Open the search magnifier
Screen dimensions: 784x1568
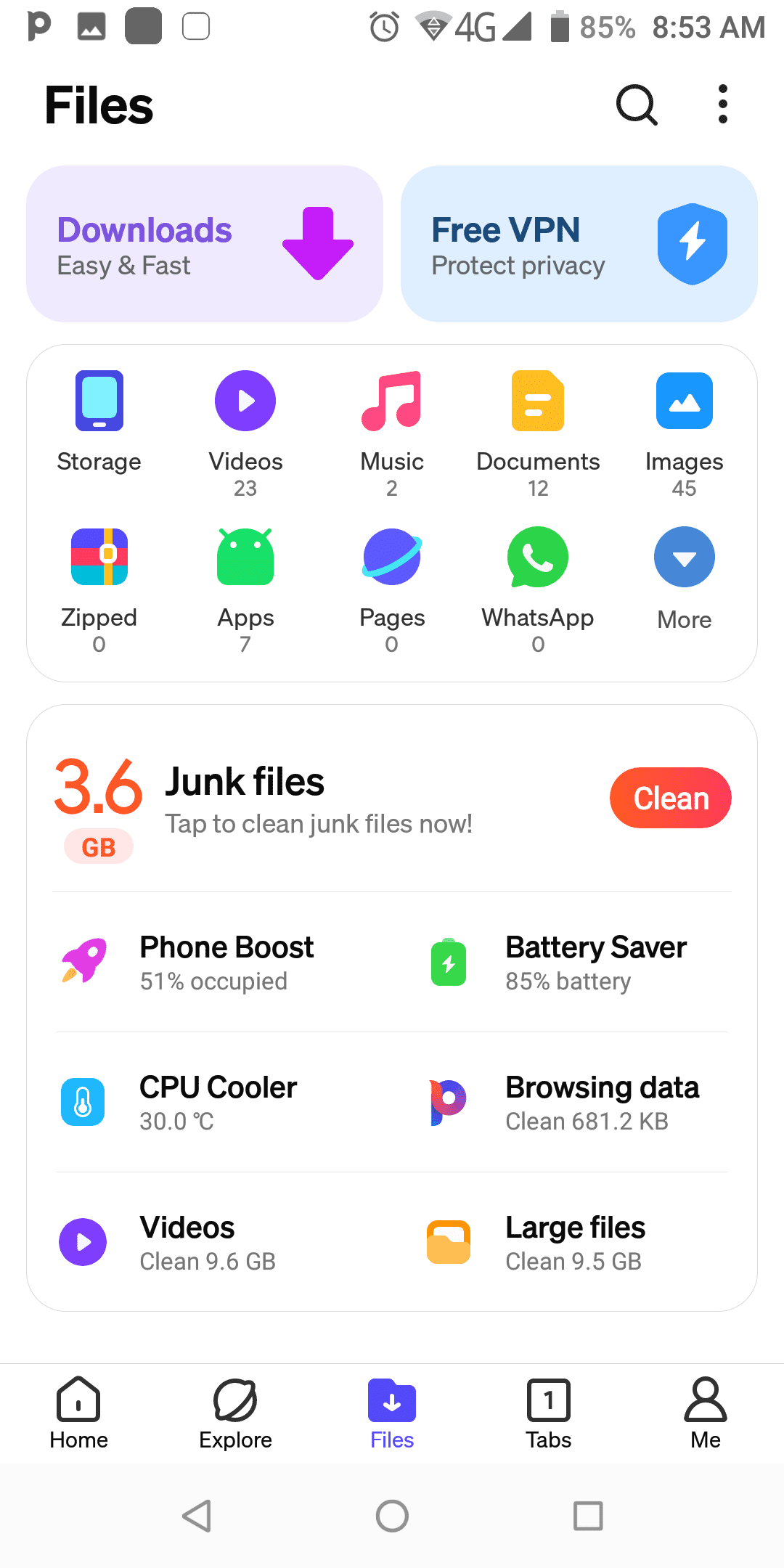click(636, 104)
